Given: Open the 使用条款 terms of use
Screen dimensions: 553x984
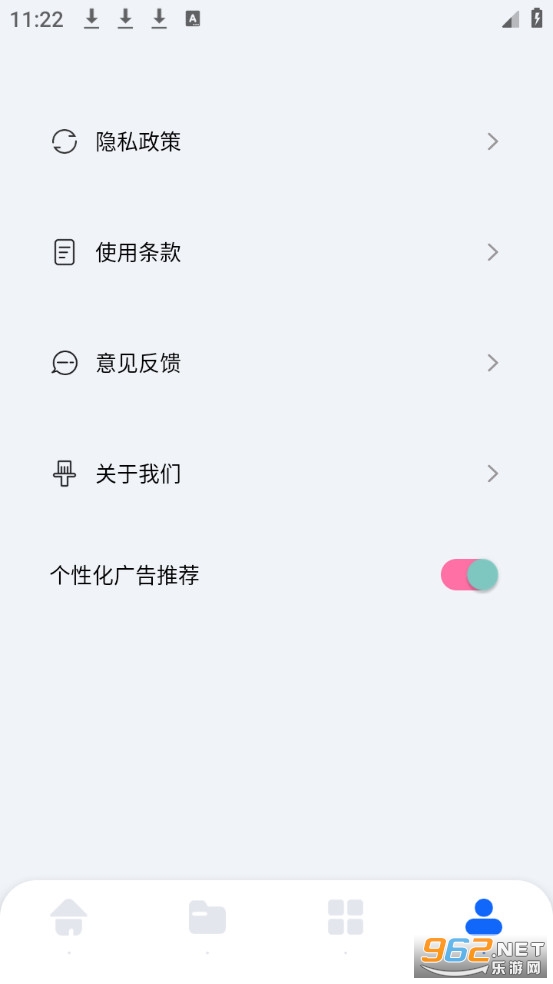Looking at the screenshot, I should pyautogui.click(x=276, y=252).
